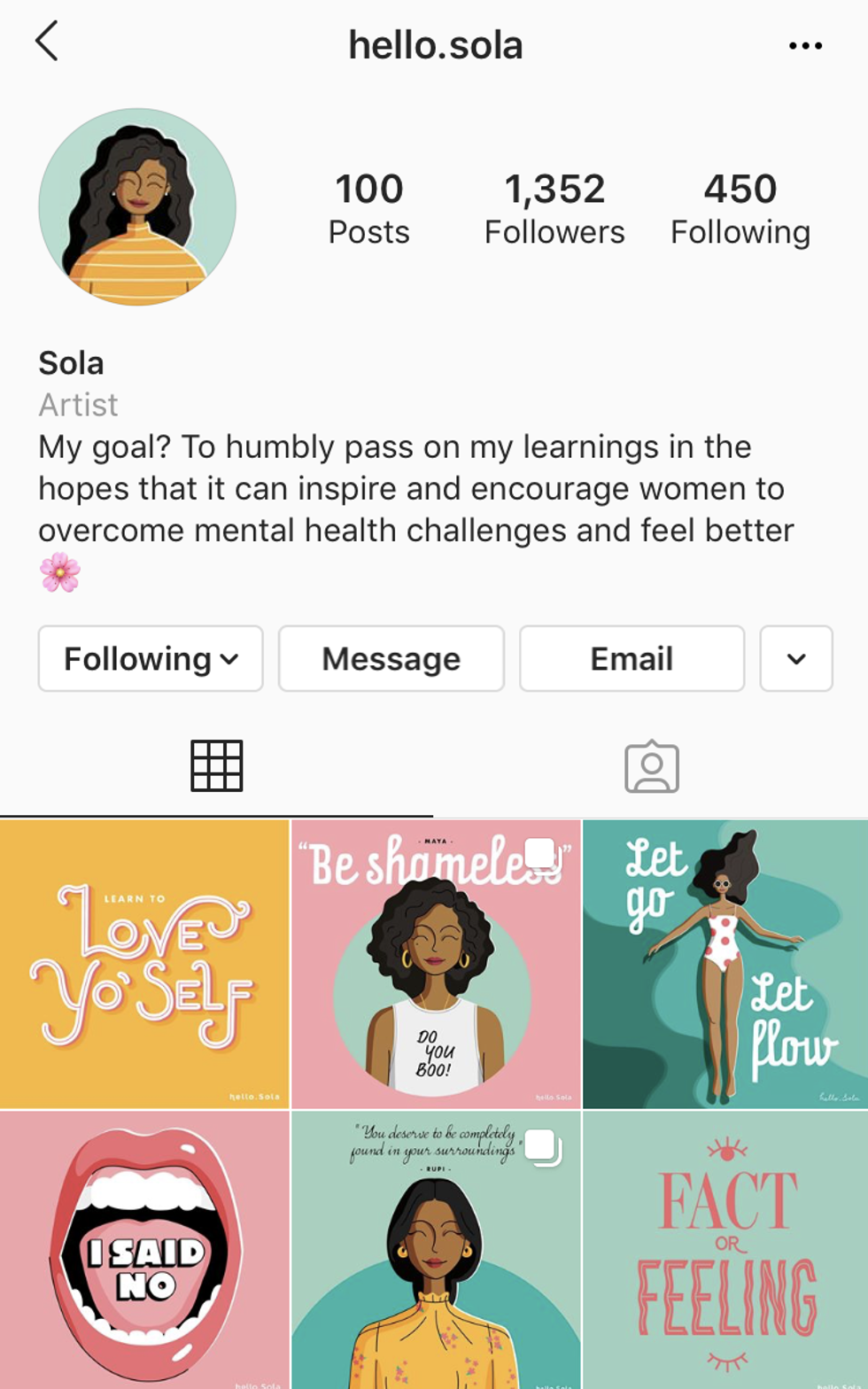Open the three-dot options menu
This screenshot has width=868, height=1389.
tap(804, 45)
